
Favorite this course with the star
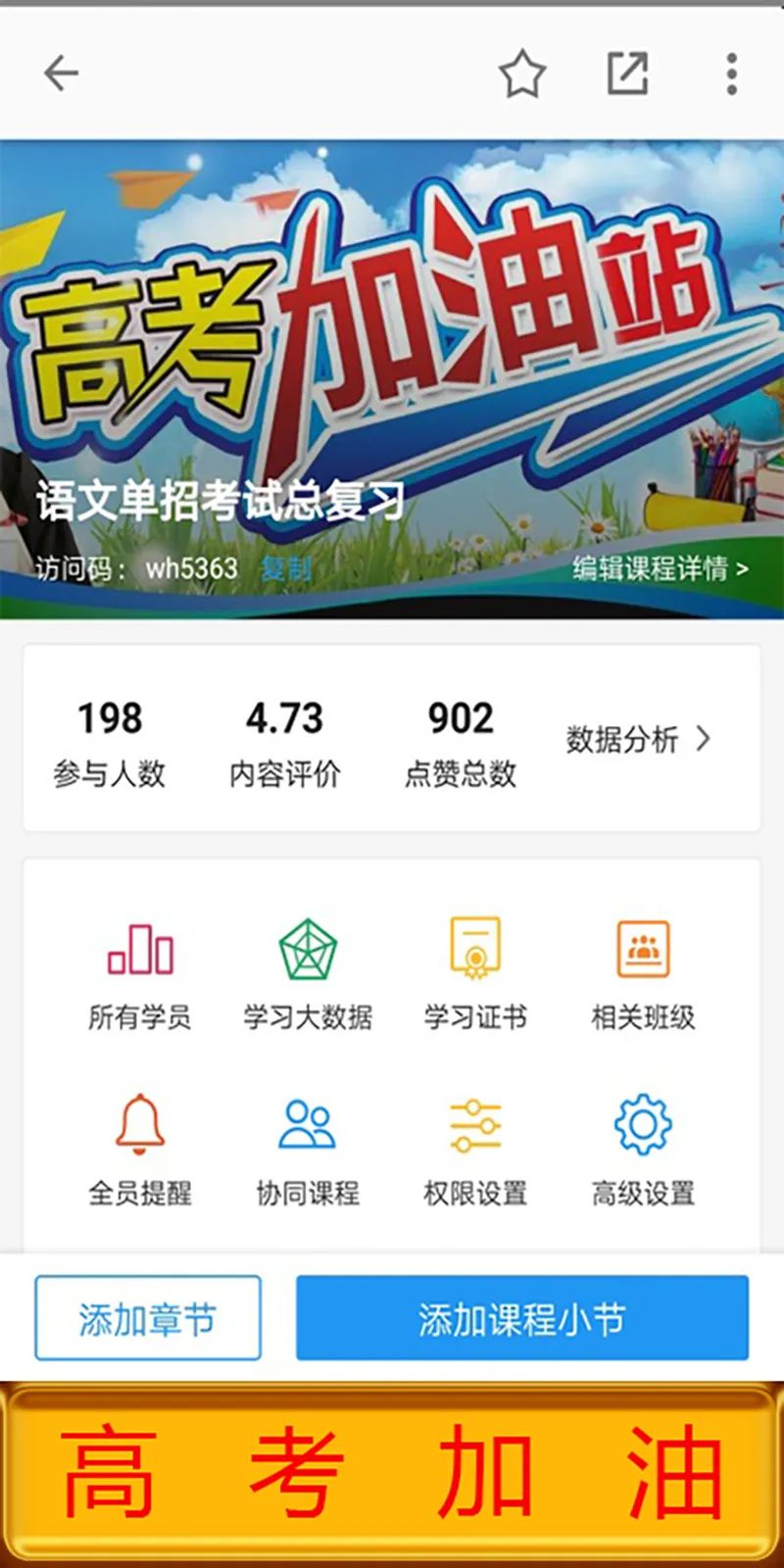click(522, 74)
